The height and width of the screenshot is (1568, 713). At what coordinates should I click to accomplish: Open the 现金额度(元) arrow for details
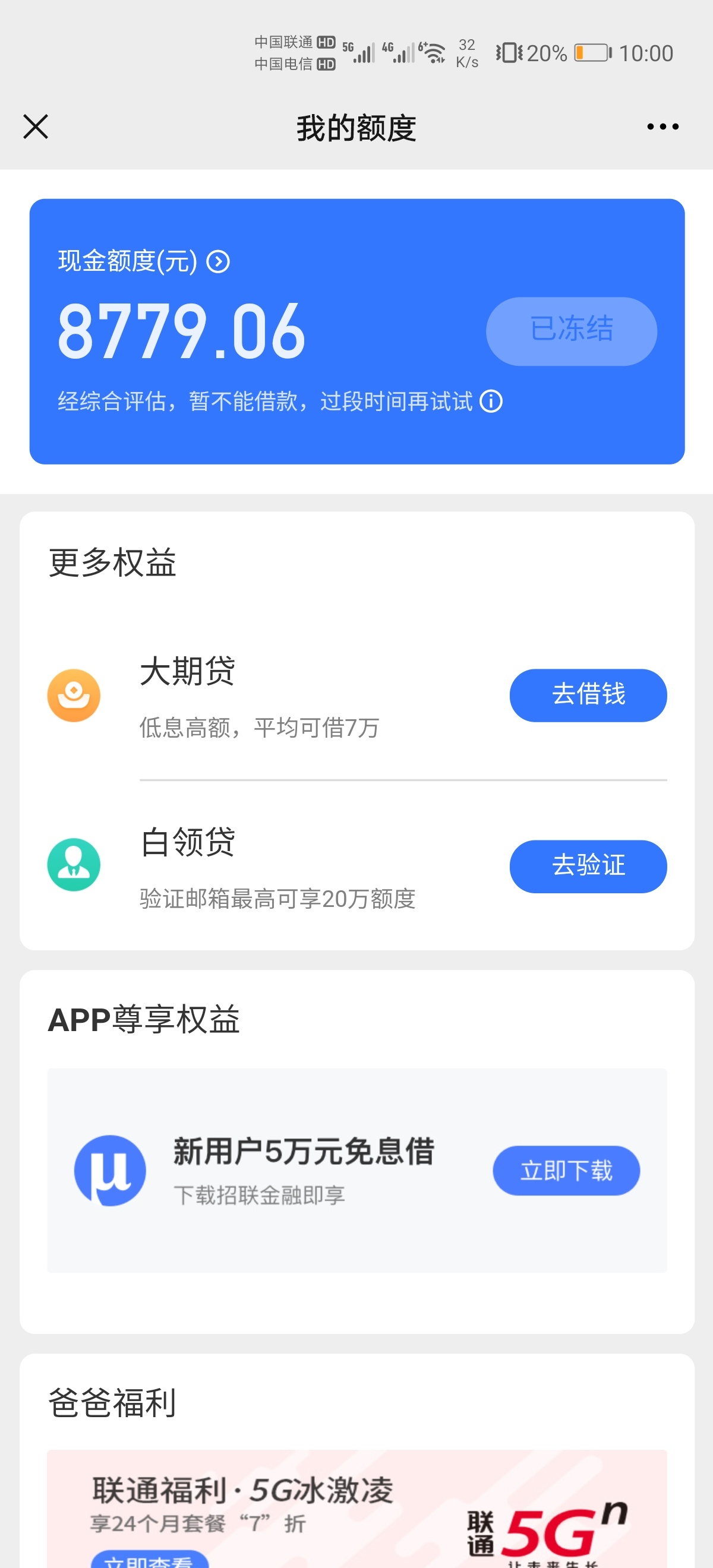point(218,262)
